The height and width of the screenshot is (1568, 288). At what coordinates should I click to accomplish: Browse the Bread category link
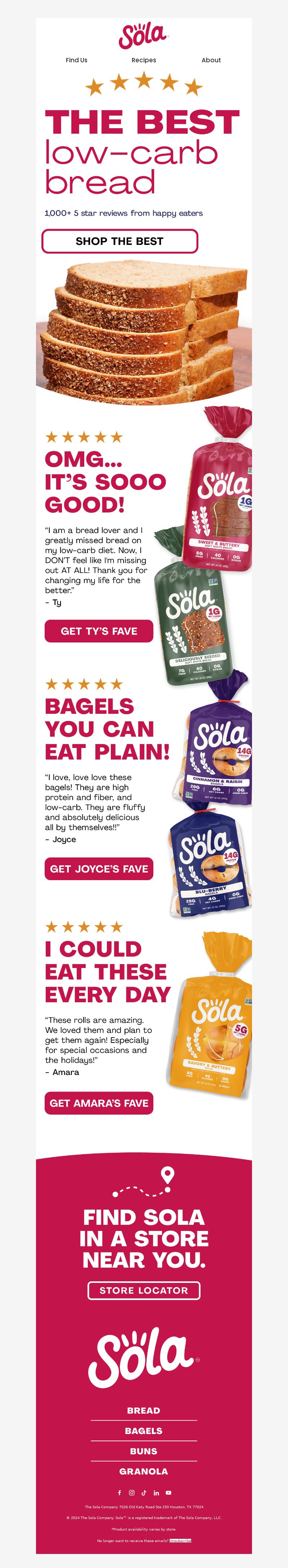144,1410
